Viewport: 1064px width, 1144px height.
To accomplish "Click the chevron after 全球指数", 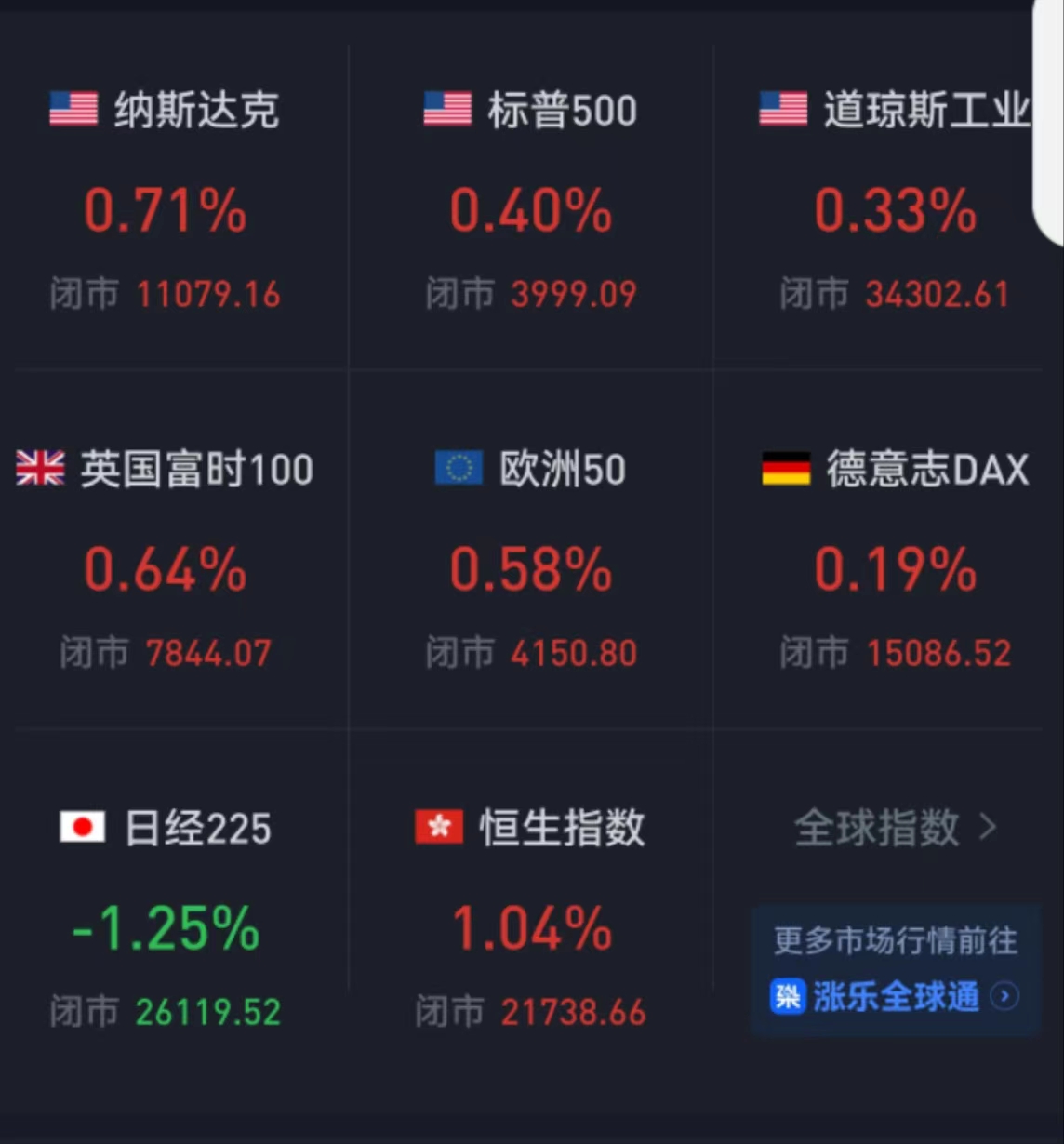I will [989, 828].
